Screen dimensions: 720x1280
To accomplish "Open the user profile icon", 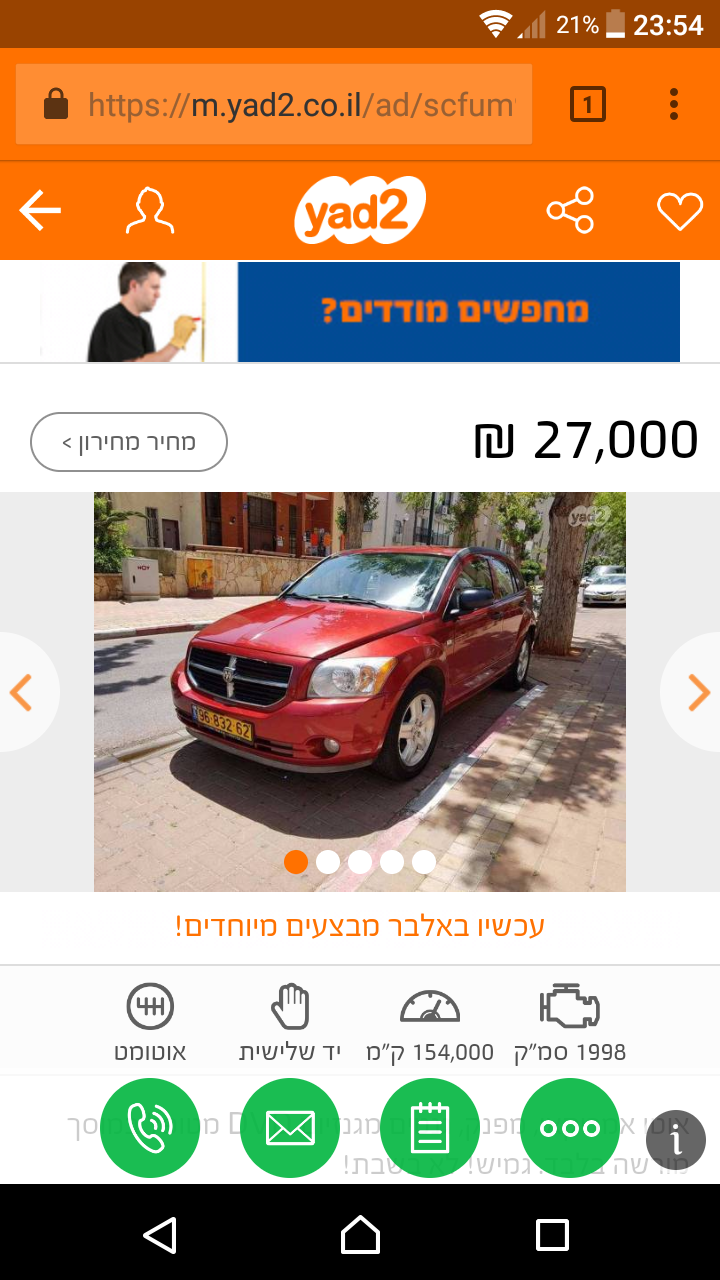I will [150, 211].
